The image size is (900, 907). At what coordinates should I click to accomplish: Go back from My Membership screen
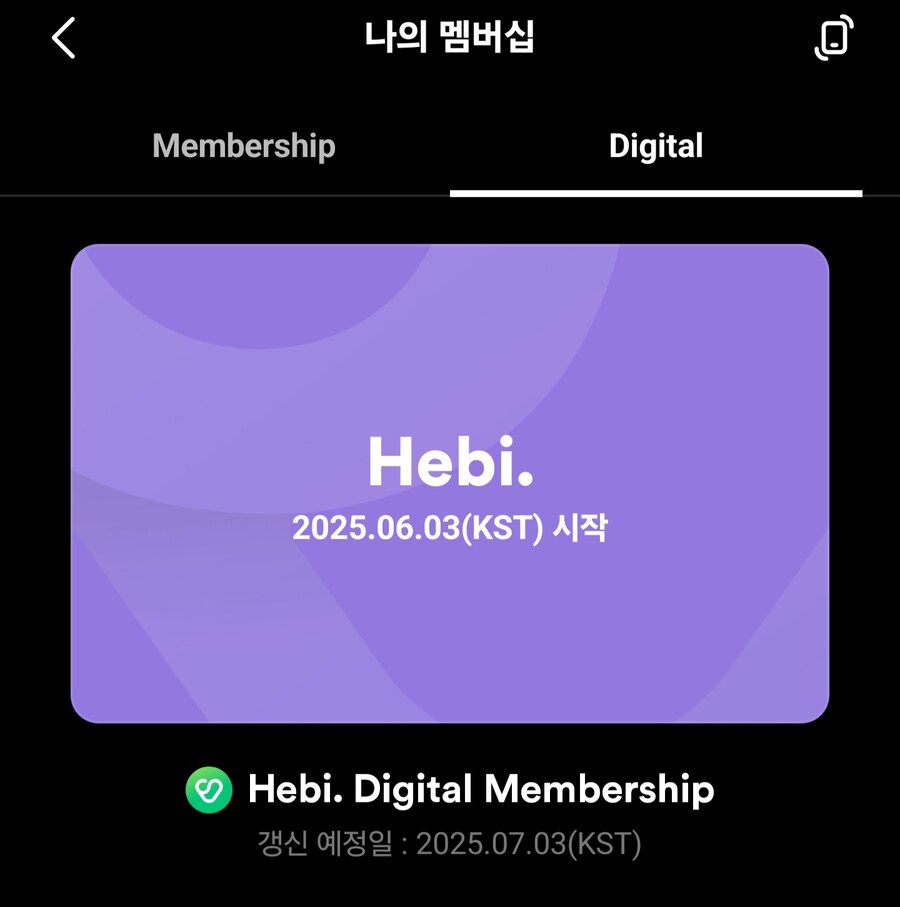coord(64,38)
